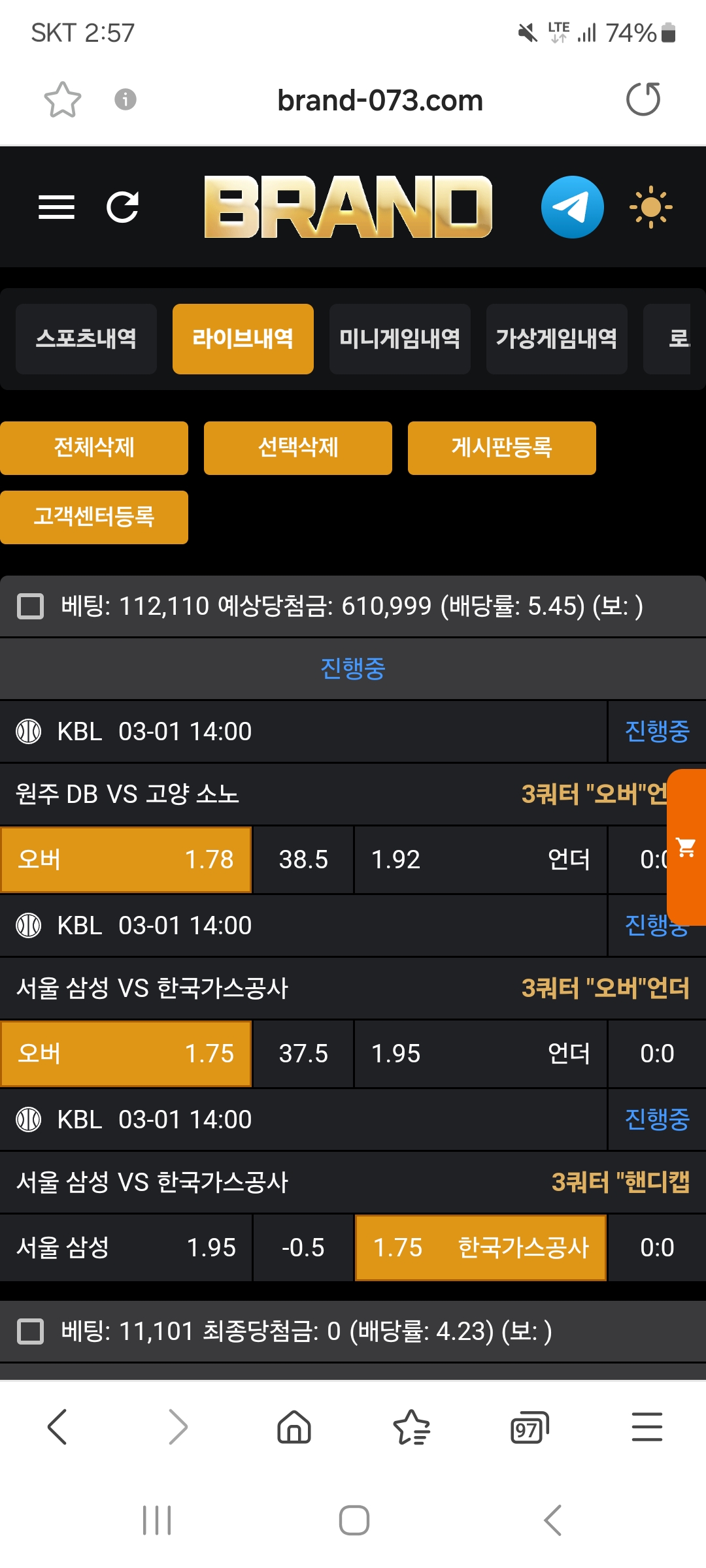The height and width of the screenshot is (1568, 706).
Task: Check the box for the 112,110 bet
Action: (x=30, y=606)
